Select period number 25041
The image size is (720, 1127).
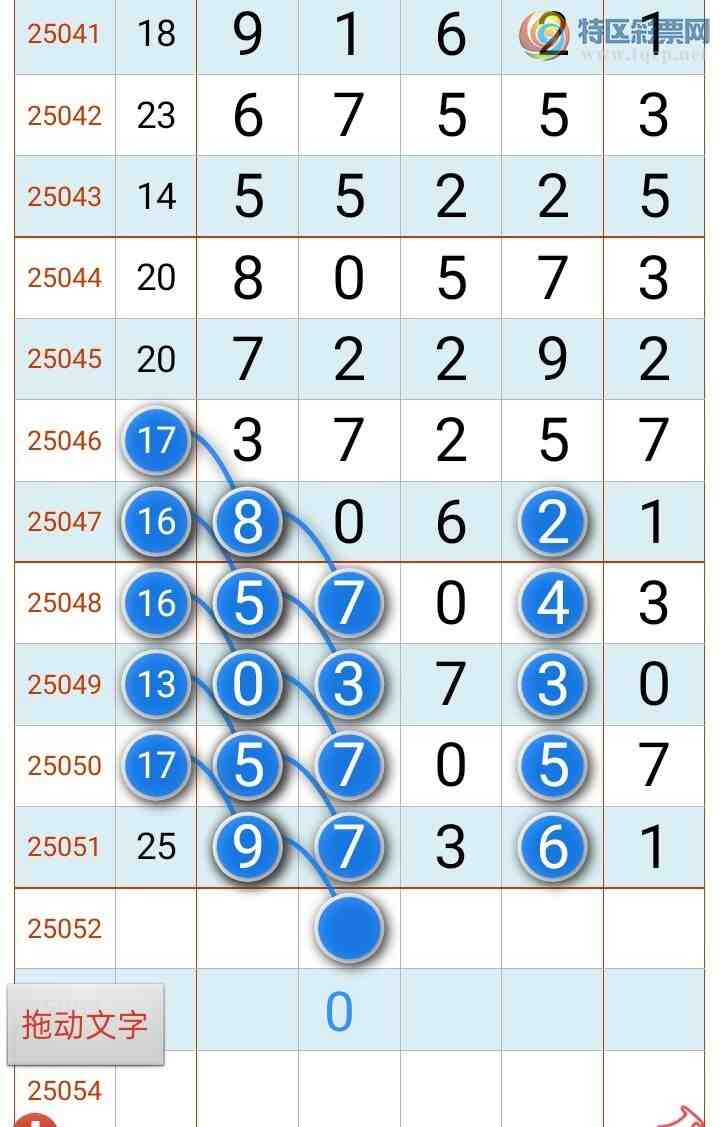63,34
